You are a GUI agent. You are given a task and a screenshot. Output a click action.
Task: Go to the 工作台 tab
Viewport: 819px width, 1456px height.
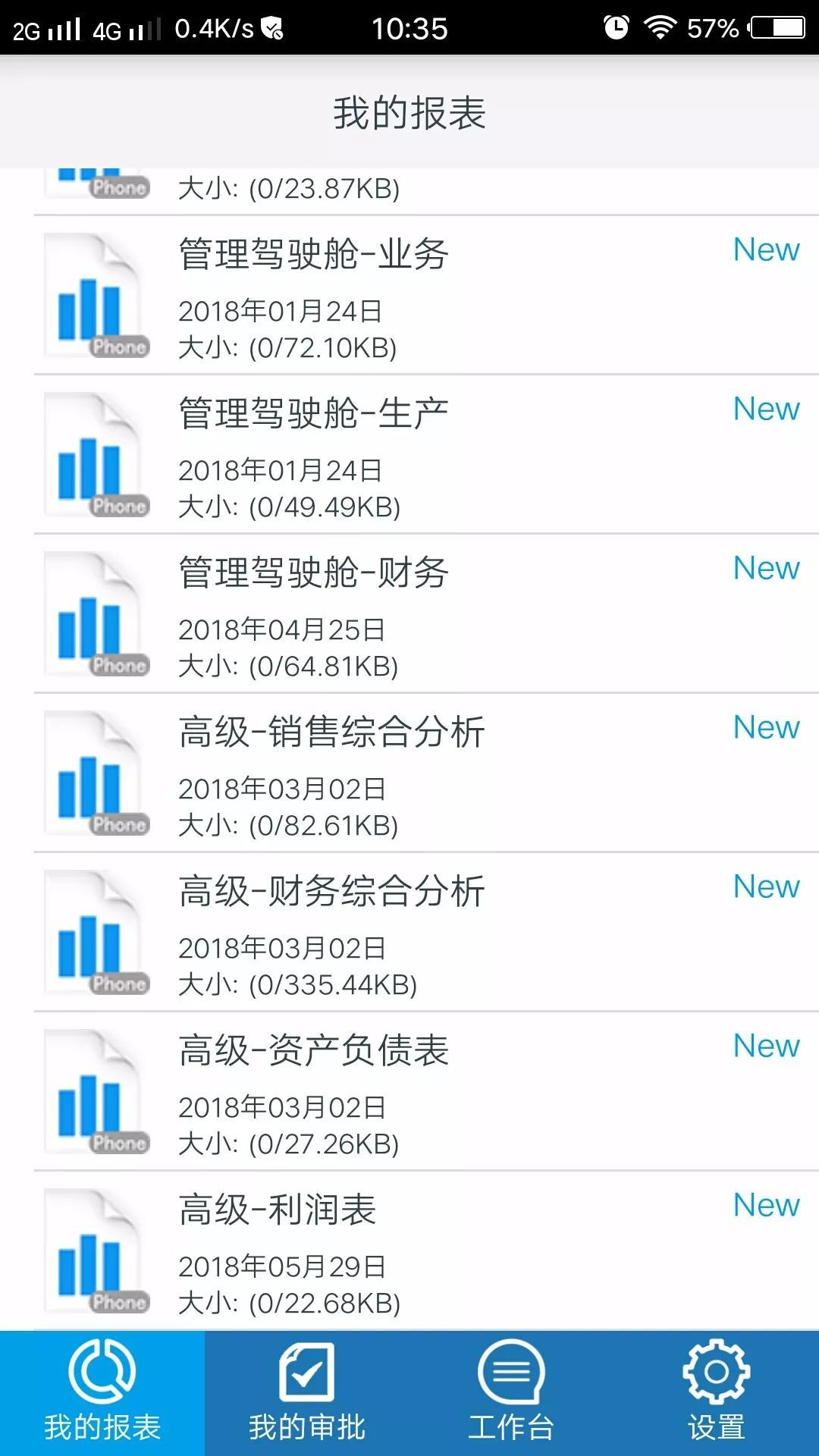(x=512, y=1393)
